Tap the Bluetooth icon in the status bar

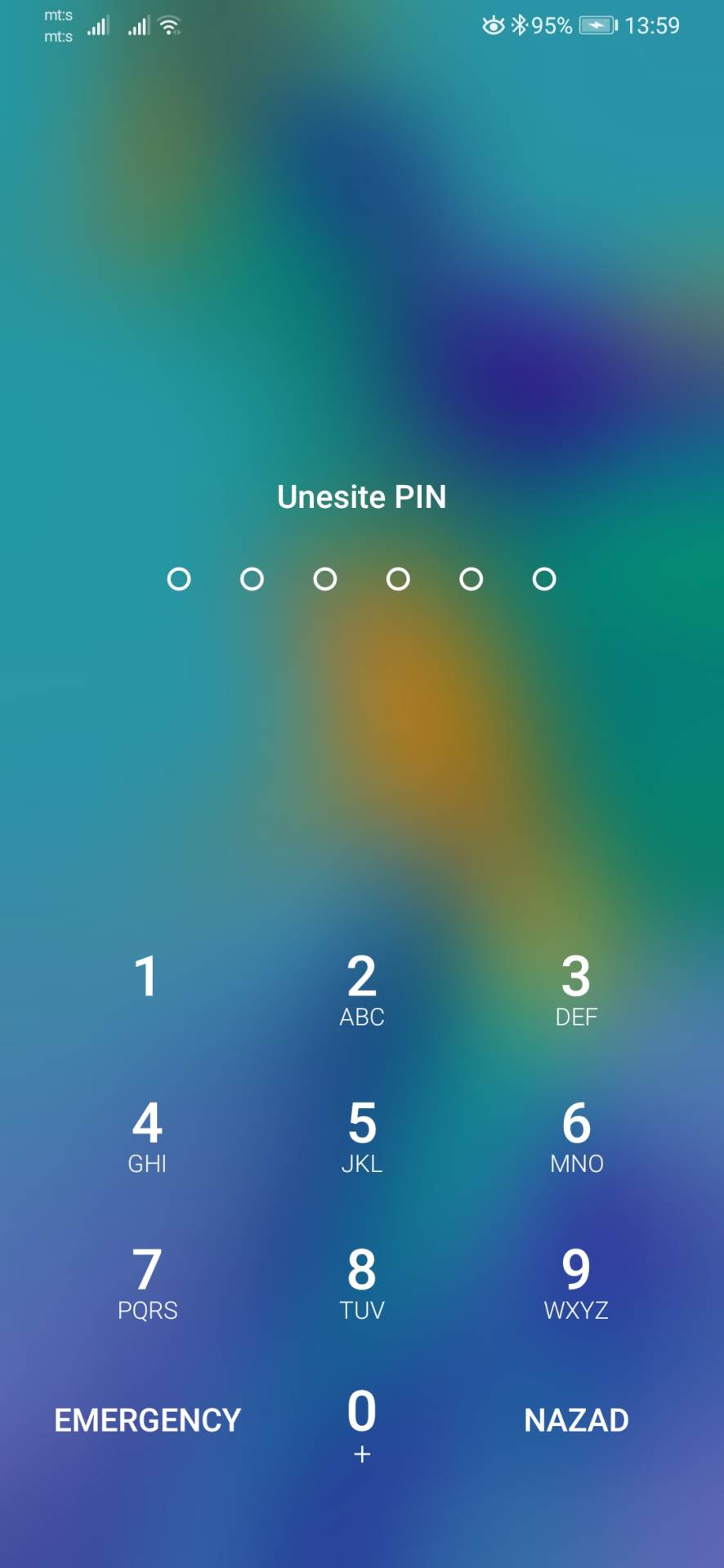[517, 25]
